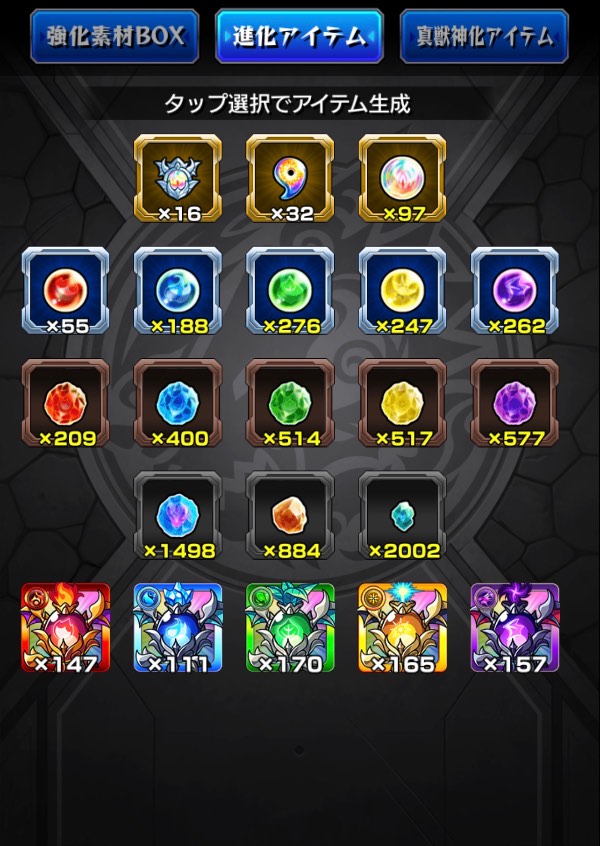
Task: Choose the rainbow orb item ×97
Action: pos(403,178)
